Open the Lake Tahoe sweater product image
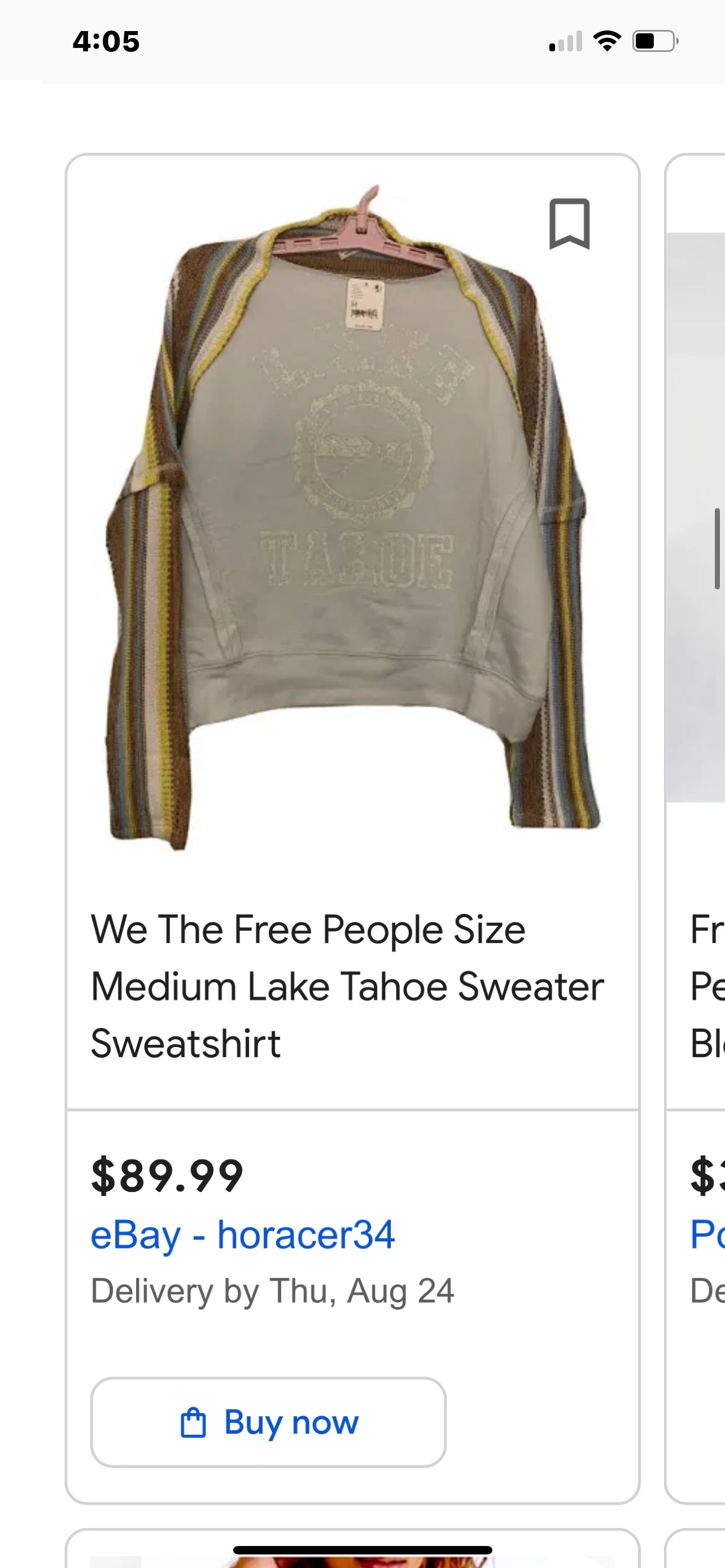This screenshot has height=1568, width=725. [x=352, y=518]
